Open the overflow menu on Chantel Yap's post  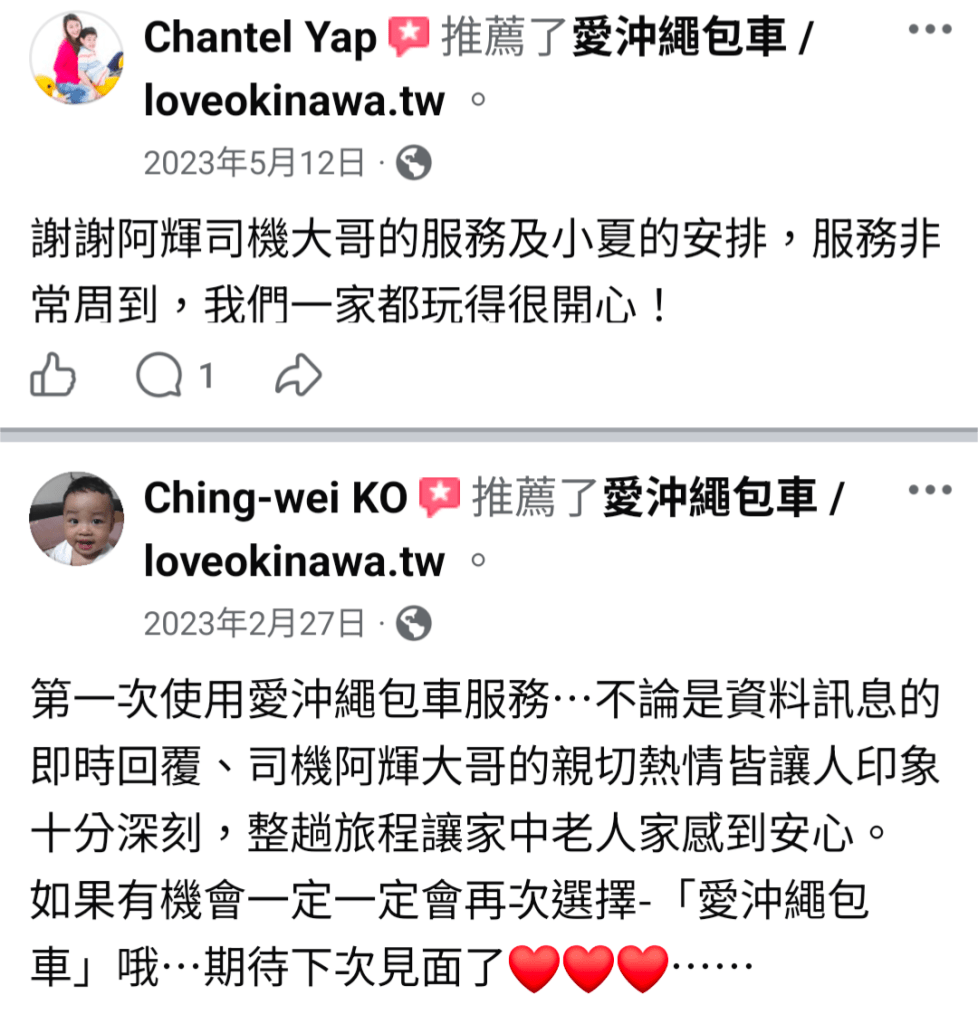(929, 30)
